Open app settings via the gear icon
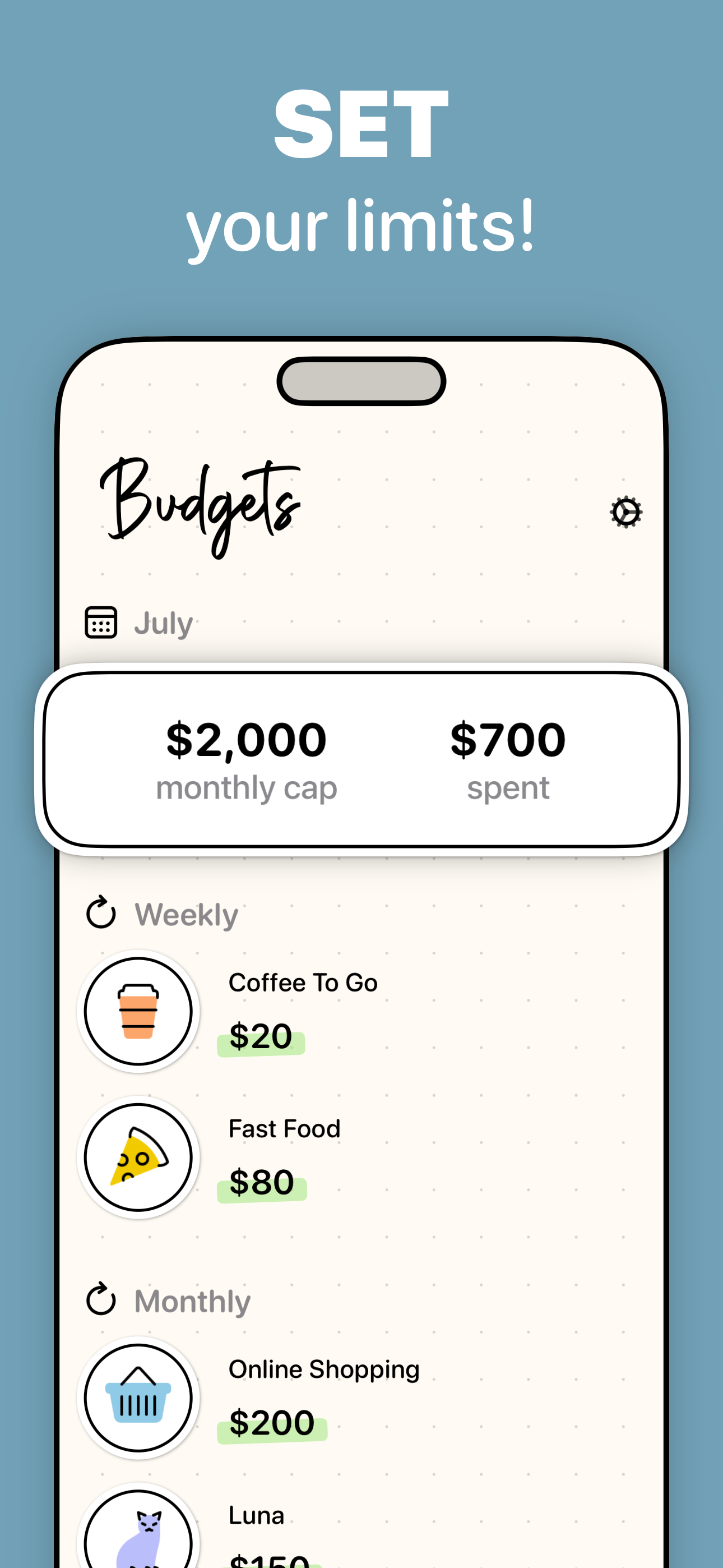723x1568 pixels. click(x=627, y=513)
